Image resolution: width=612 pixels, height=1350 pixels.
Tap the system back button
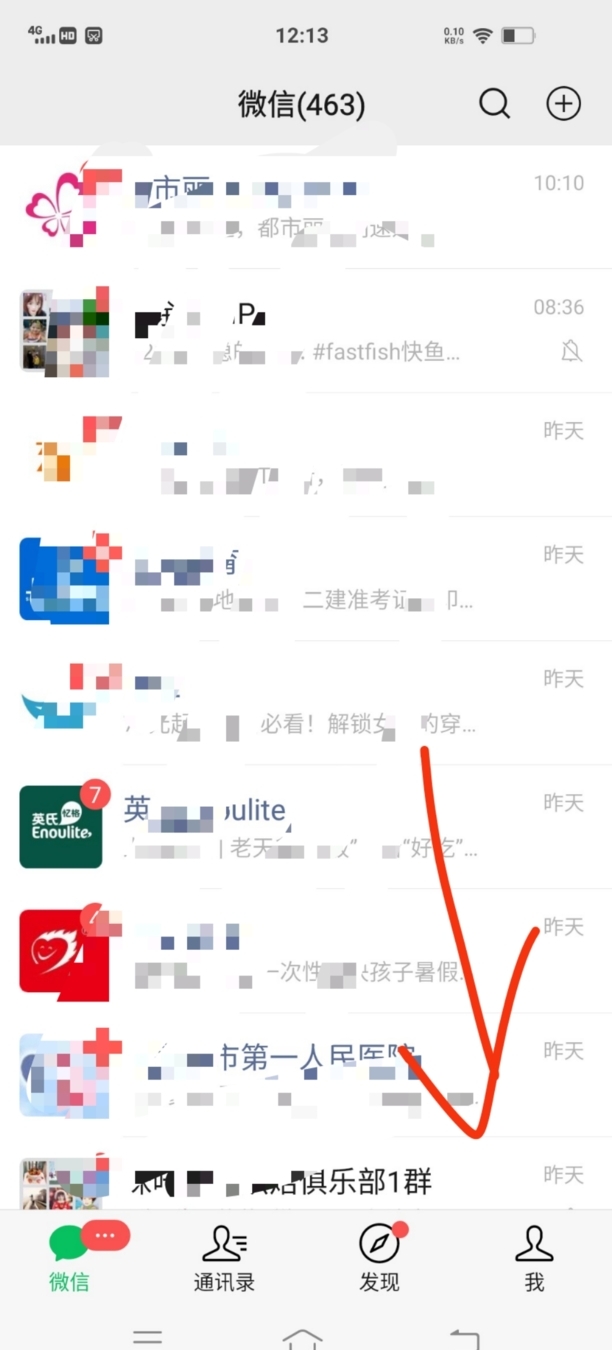click(x=464, y=1337)
